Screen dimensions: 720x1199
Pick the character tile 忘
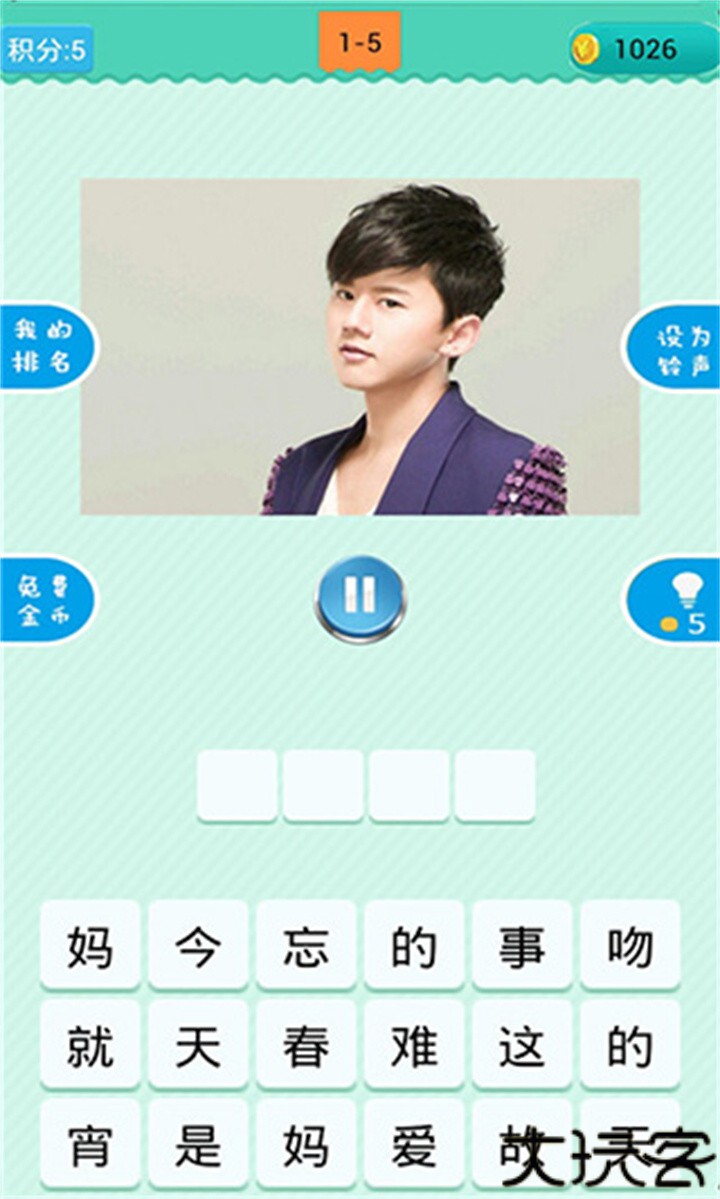pos(306,946)
